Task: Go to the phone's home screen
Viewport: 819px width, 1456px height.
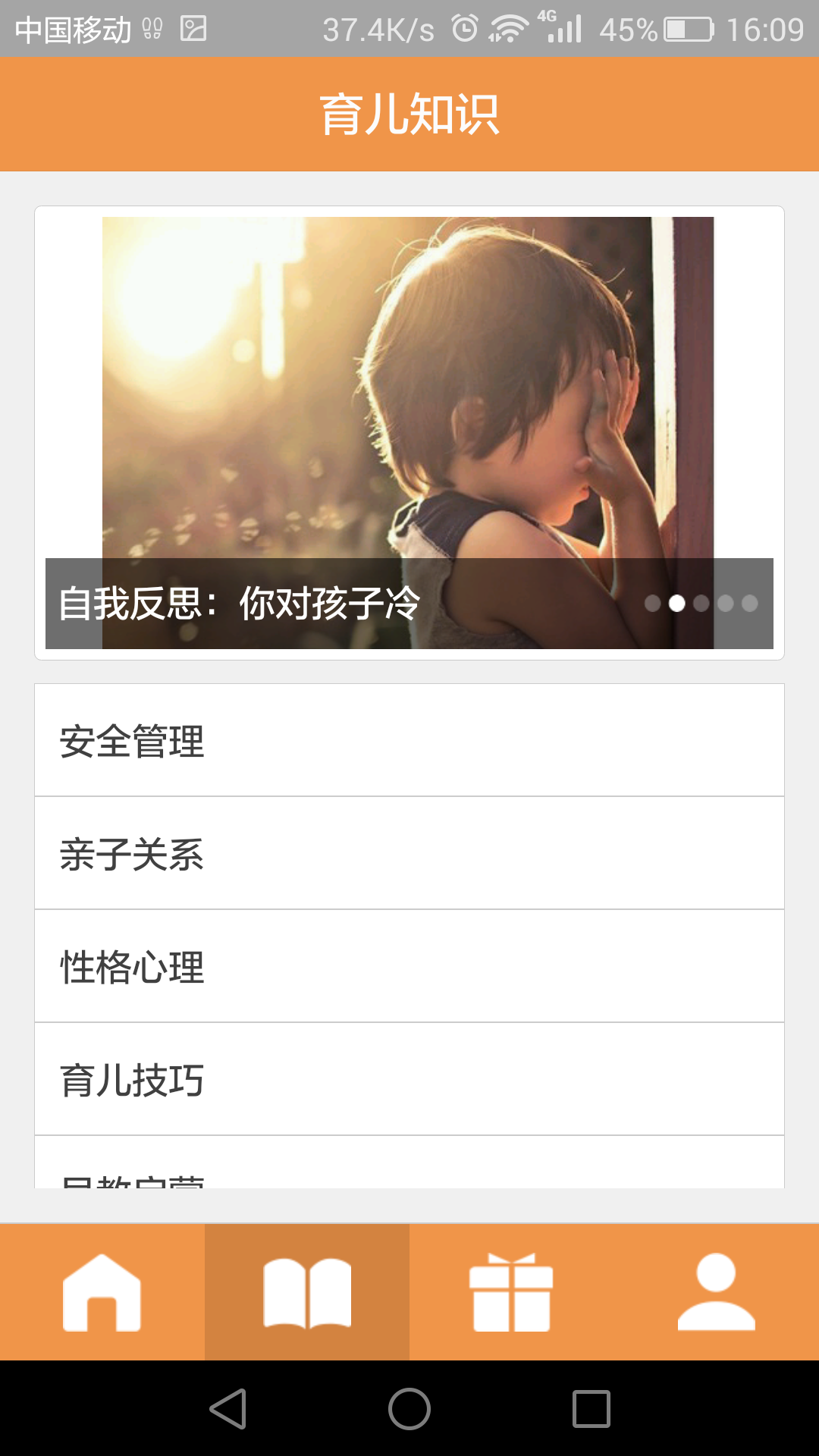Action: click(x=409, y=1409)
